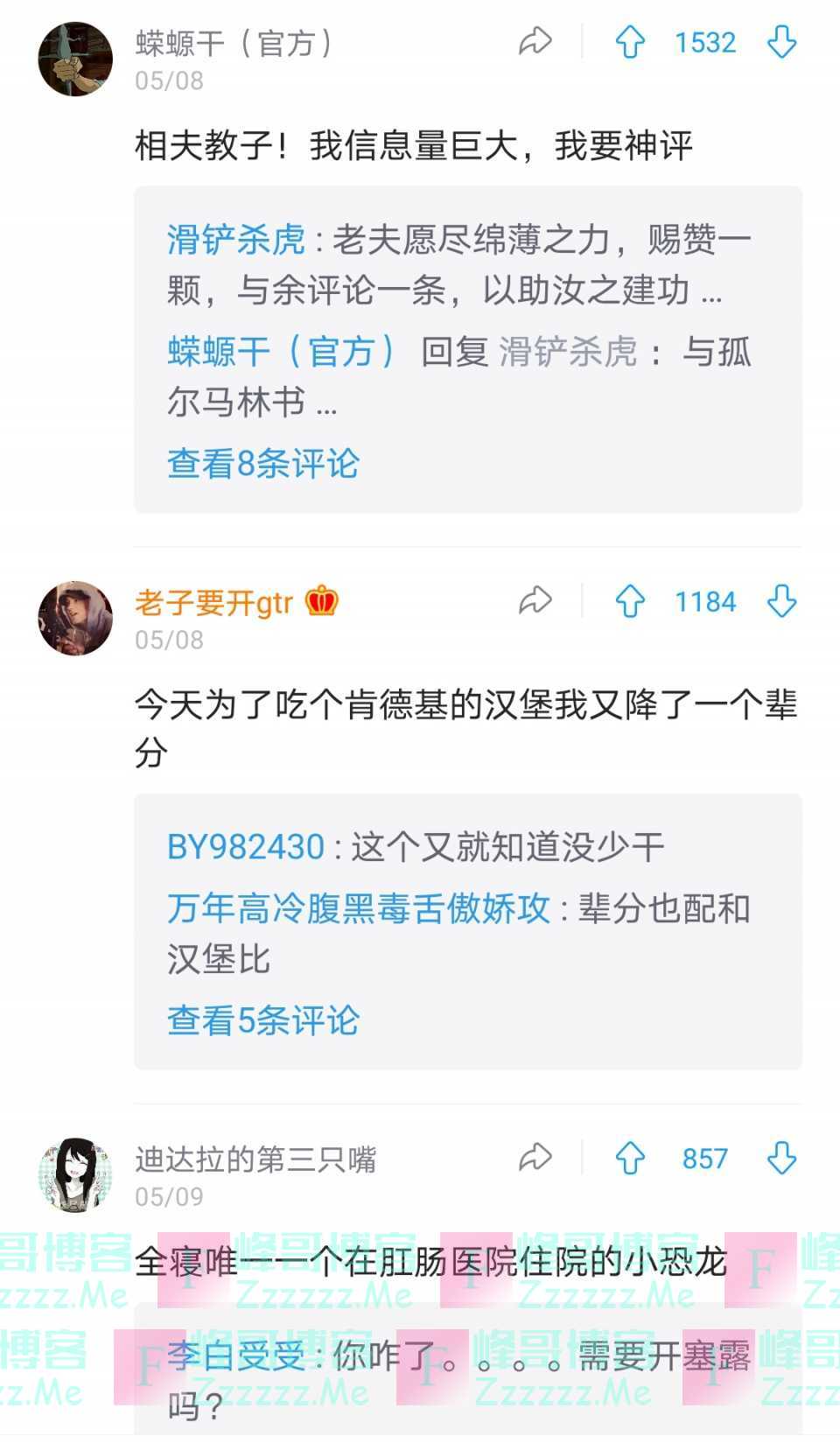The height and width of the screenshot is (1443, 840).
Task: Open 老子要开gtr's avatar
Action: [x=75, y=618]
